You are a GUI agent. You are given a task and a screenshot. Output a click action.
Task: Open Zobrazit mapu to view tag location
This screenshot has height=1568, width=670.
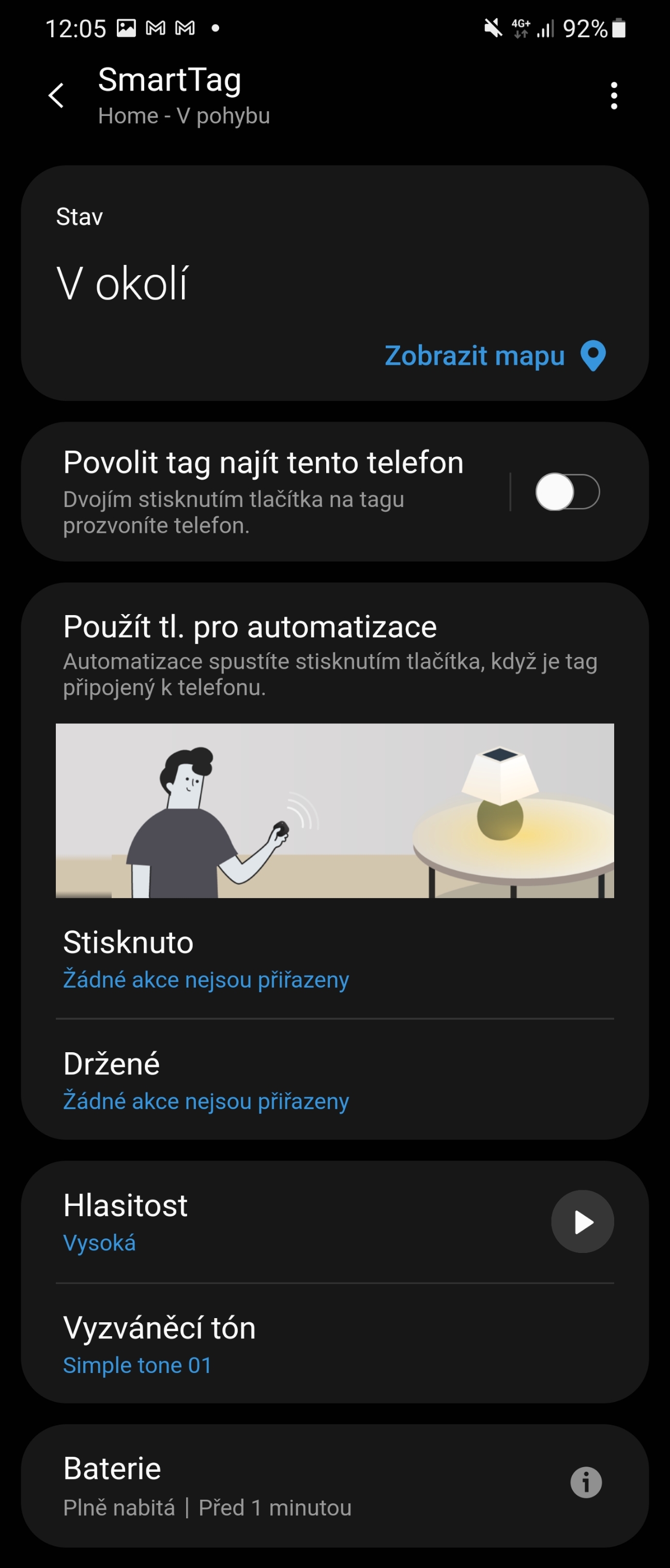click(474, 356)
